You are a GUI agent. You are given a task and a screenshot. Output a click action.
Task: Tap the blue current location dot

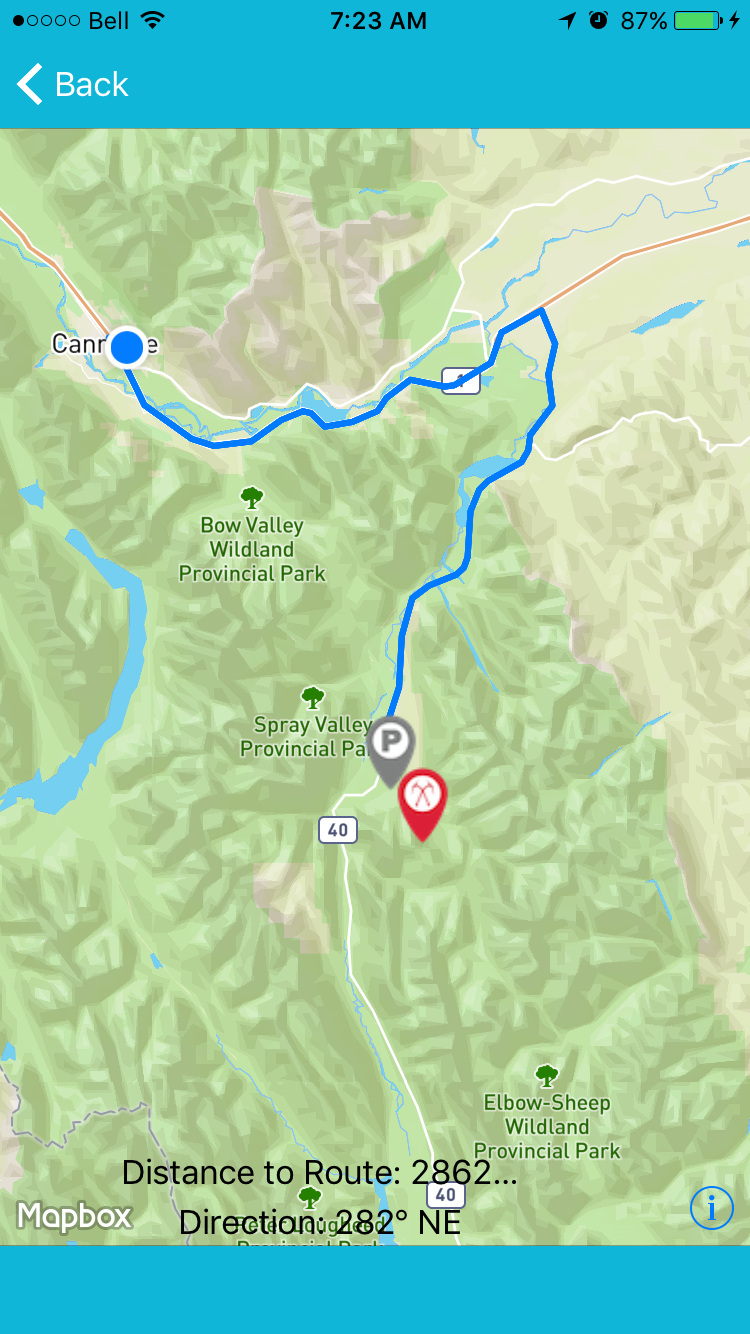click(x=127, y=347)
